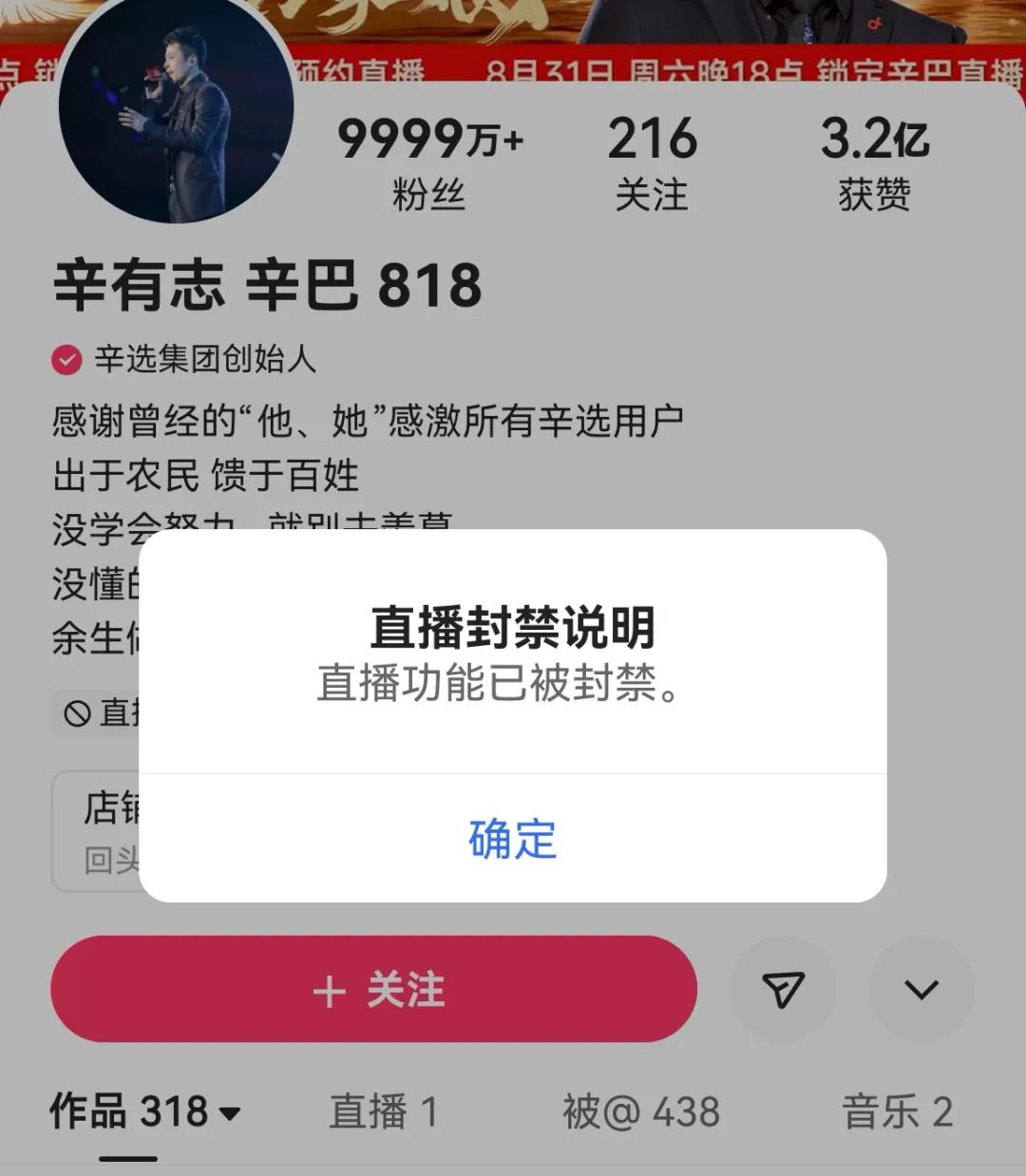Open the 音乐 2 tab
This screenshot has height=1176, width=1026.
897,1111
